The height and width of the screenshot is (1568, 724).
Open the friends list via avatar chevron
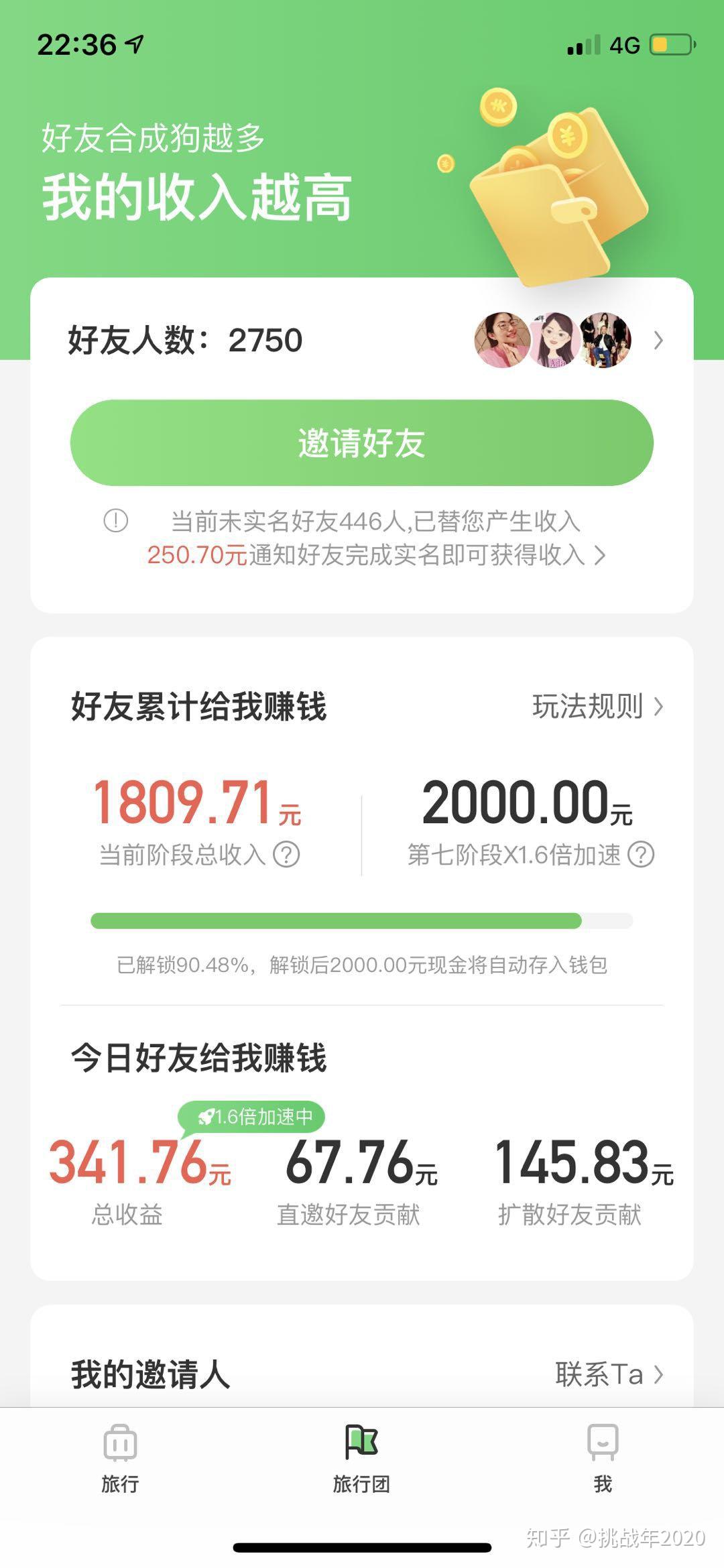pos(658,341)
